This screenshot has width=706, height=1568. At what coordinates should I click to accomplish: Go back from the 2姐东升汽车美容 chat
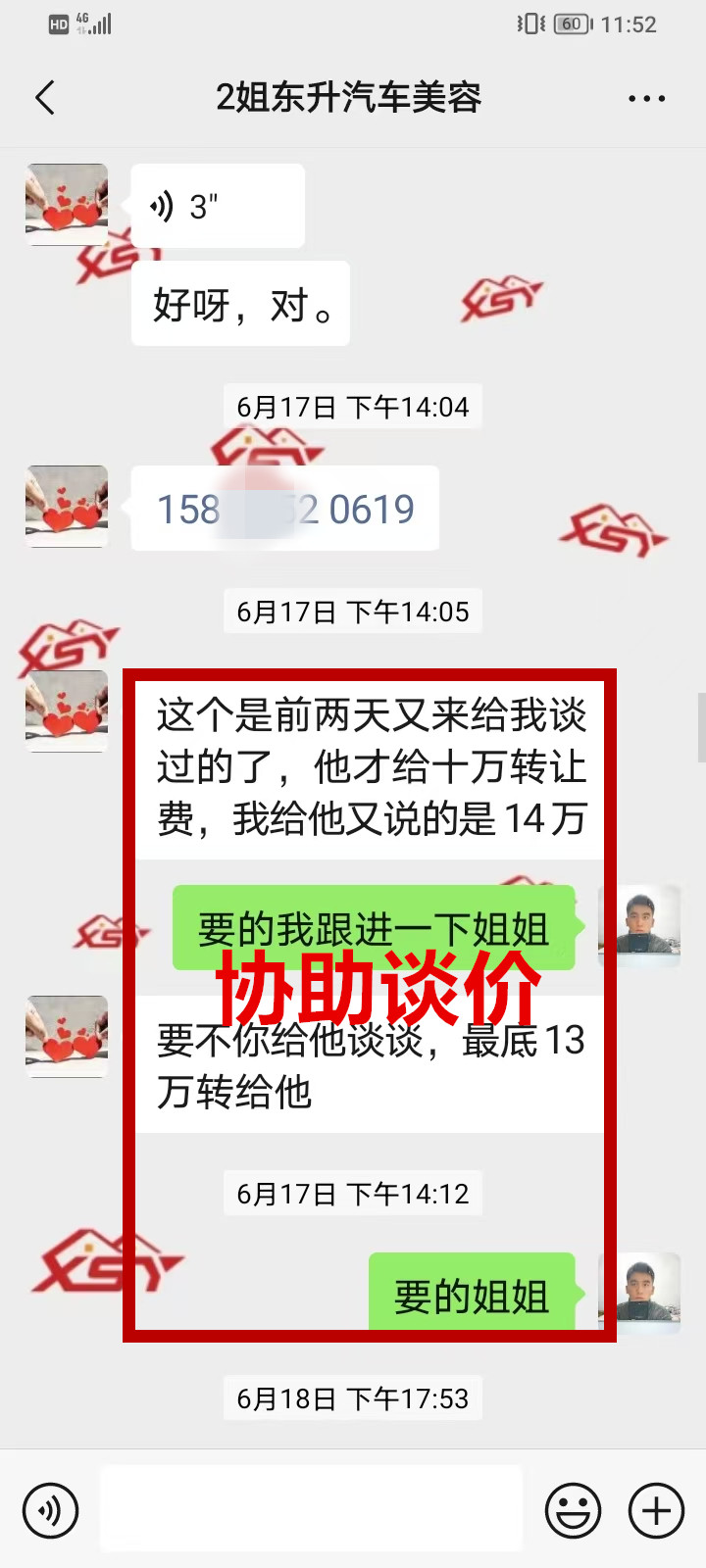click(x=45, y=98)
